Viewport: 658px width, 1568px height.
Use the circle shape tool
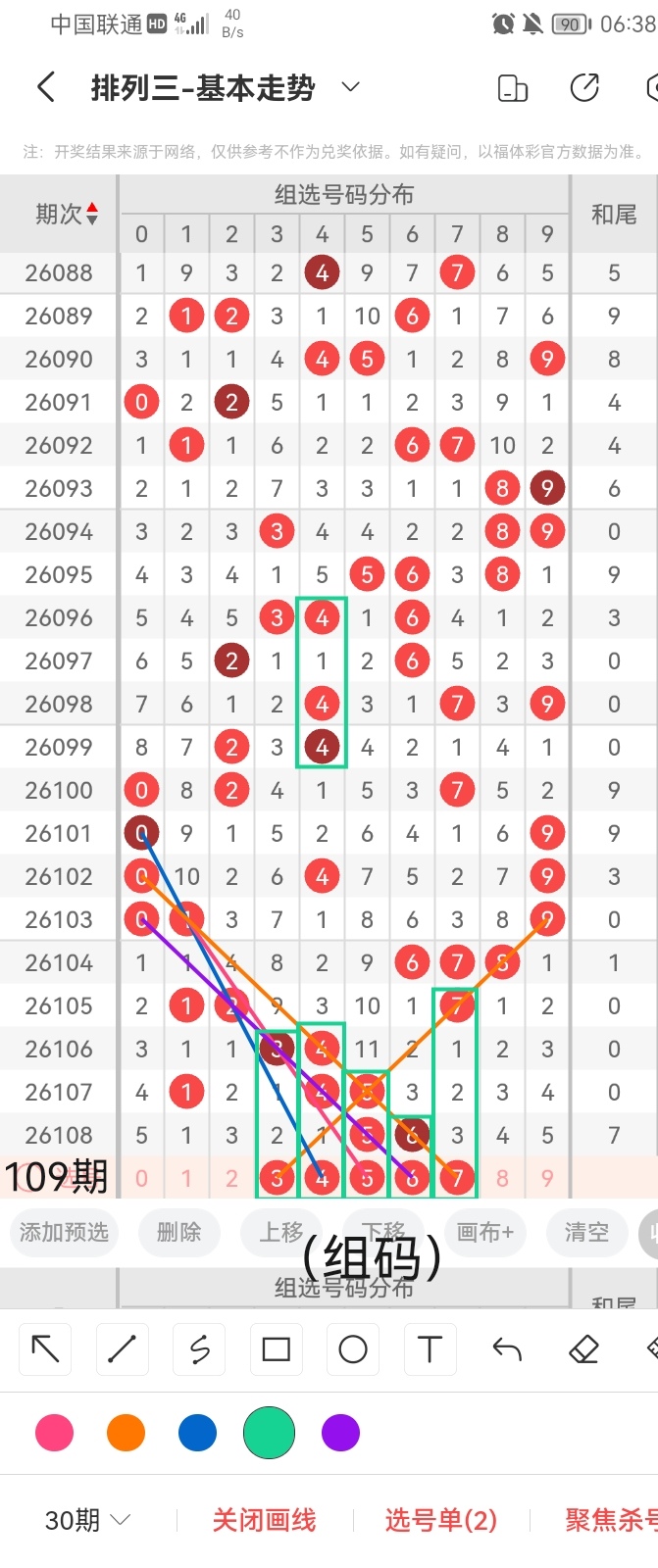click(x=353, y=1349)
